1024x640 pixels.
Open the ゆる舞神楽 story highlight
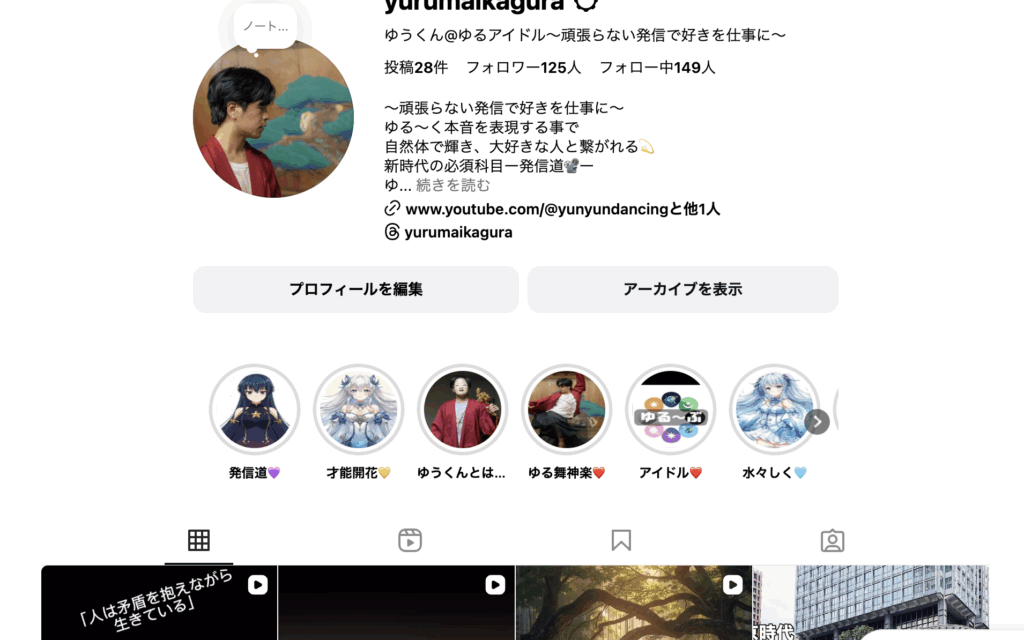tap(566, 409)
